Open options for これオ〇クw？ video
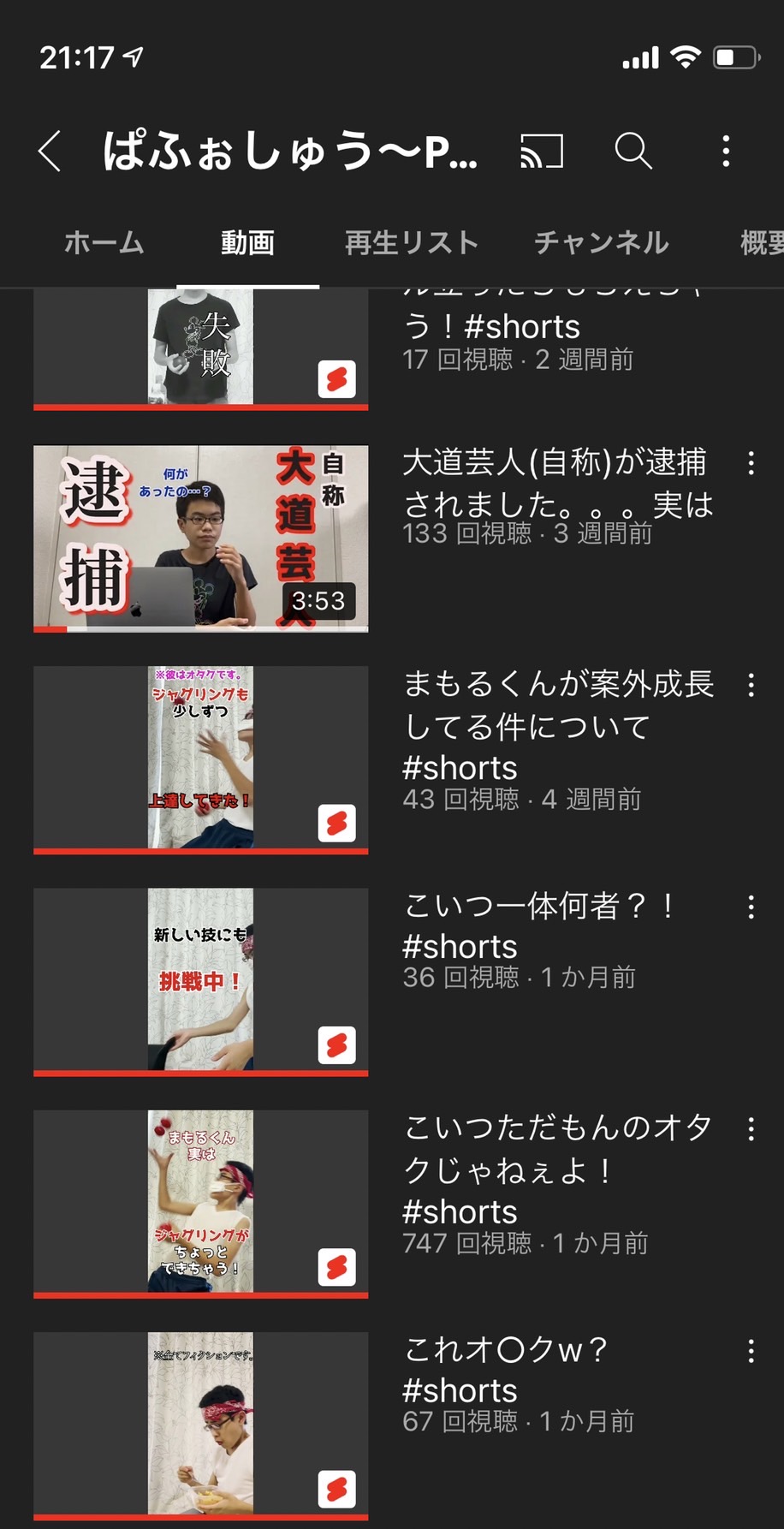 [751, 1351]
